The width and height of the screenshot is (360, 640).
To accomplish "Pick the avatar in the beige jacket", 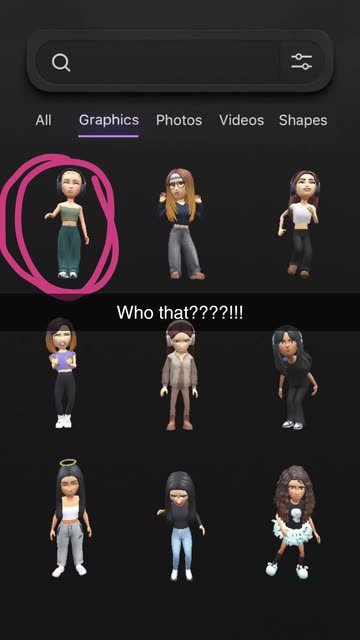I will coord(180,376).
